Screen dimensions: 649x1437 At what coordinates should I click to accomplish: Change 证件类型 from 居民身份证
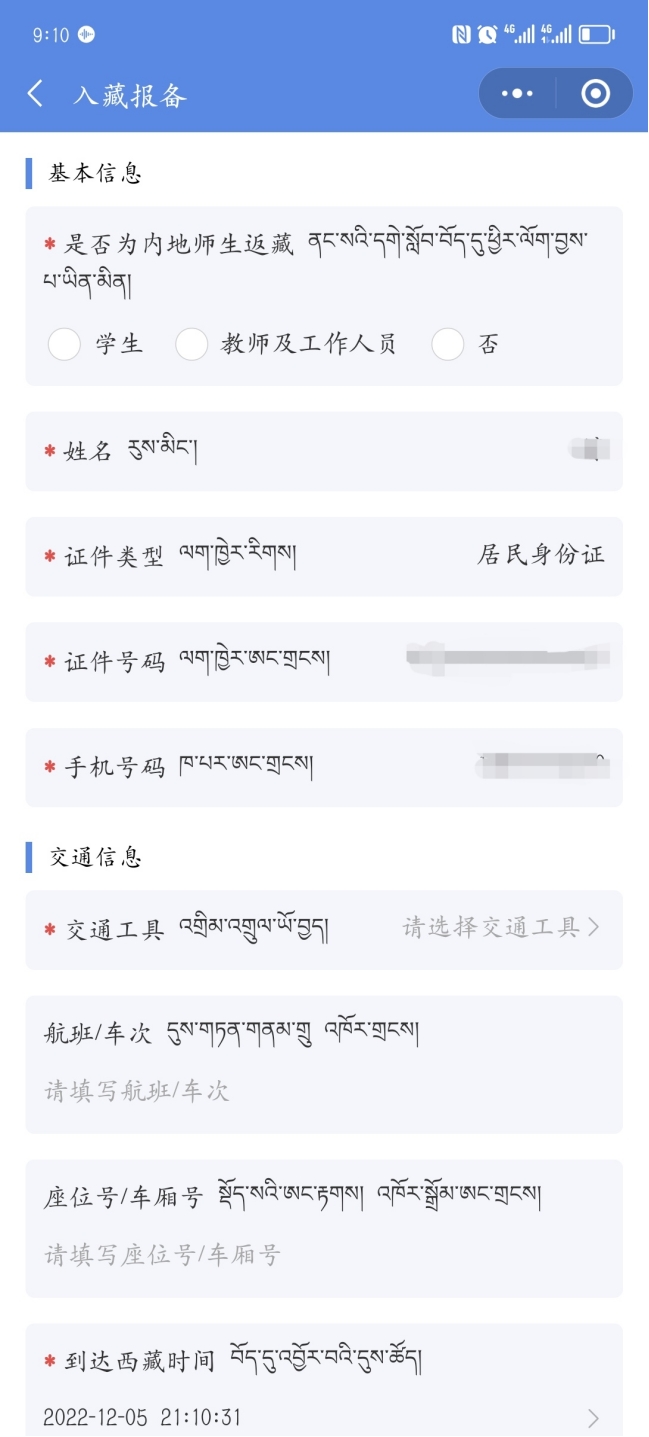(x=324, y=556)
